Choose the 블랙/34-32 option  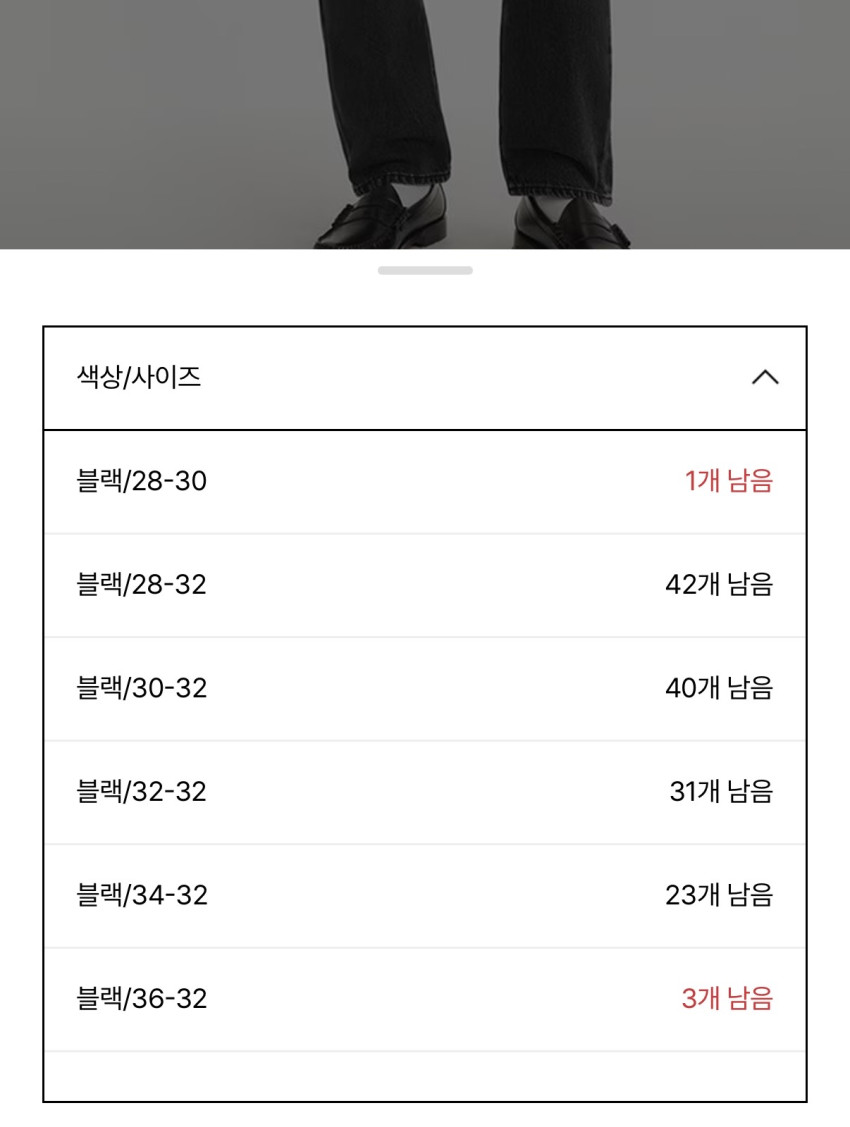pos(424,895)
